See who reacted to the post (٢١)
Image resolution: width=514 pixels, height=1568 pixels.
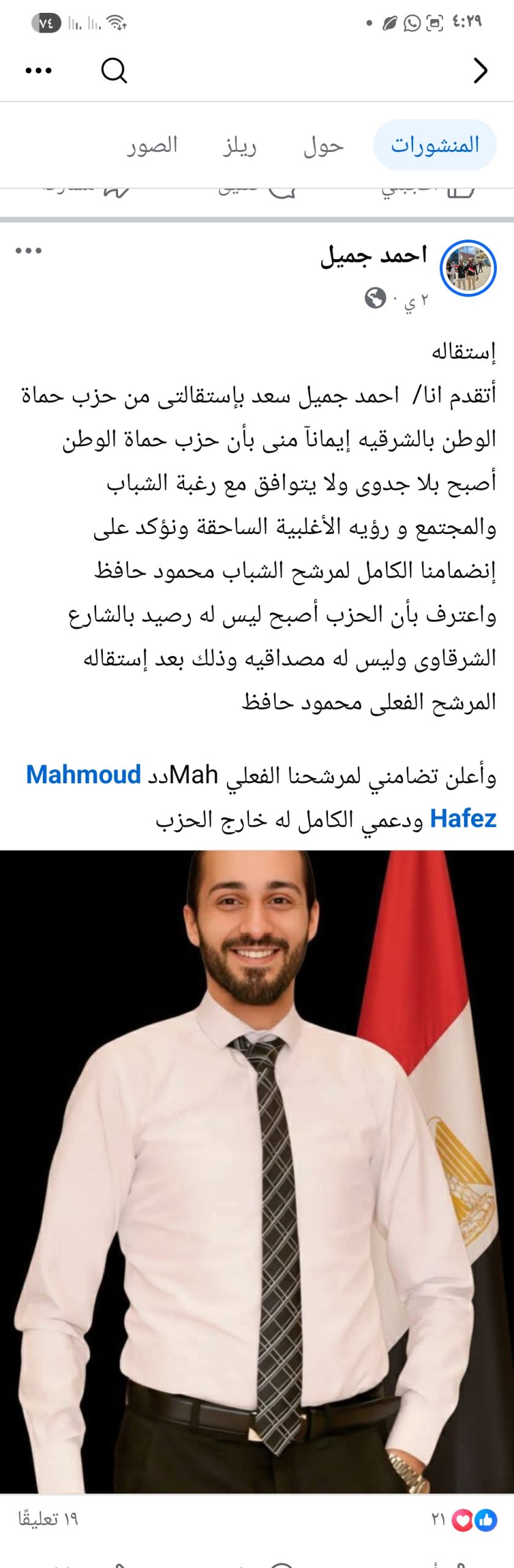click(465, 1519)
